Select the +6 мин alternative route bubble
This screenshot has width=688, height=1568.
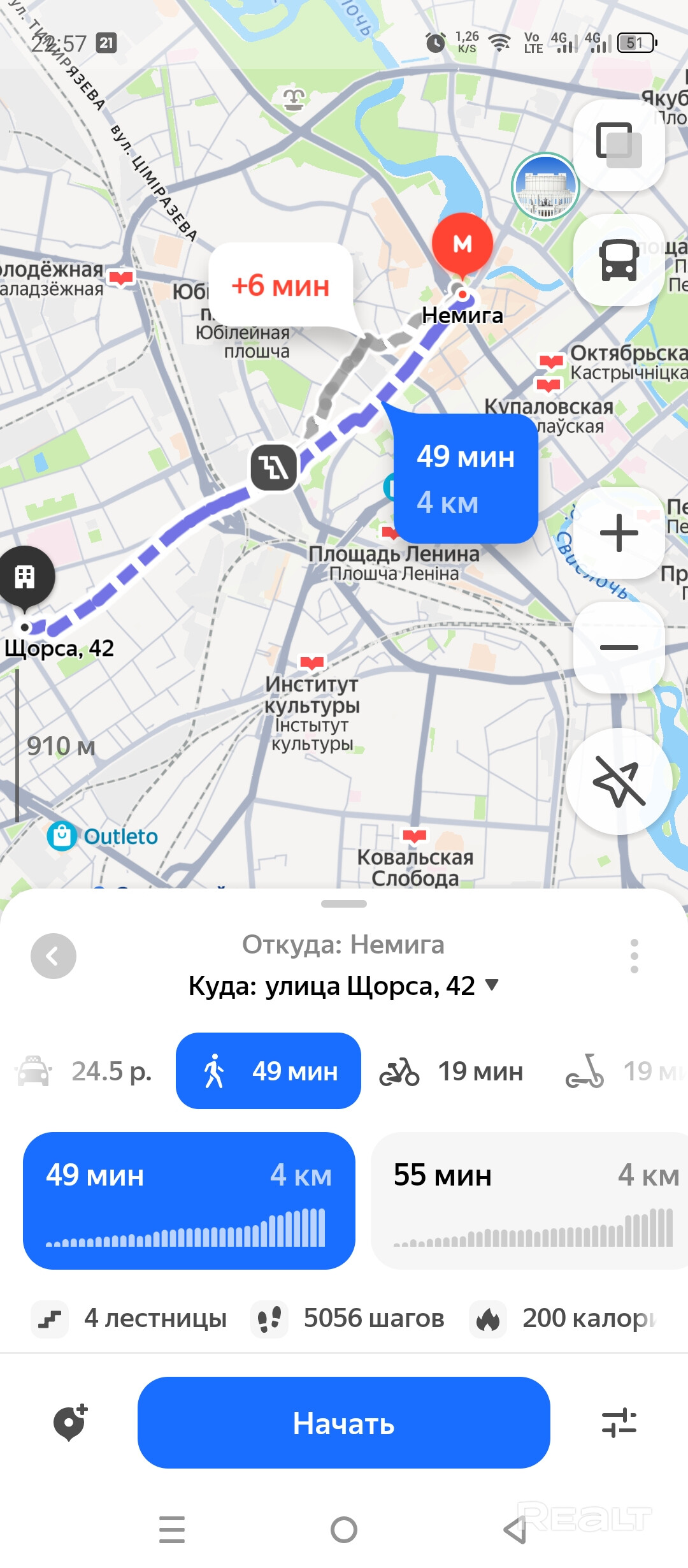(x=280, y=286)
